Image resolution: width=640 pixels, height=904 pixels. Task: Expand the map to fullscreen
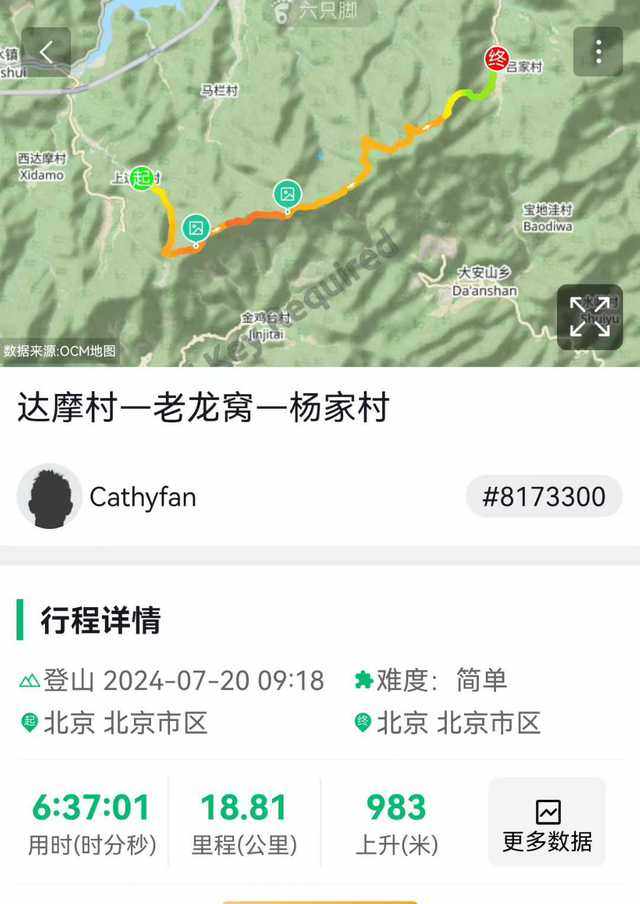coord(590,317)
